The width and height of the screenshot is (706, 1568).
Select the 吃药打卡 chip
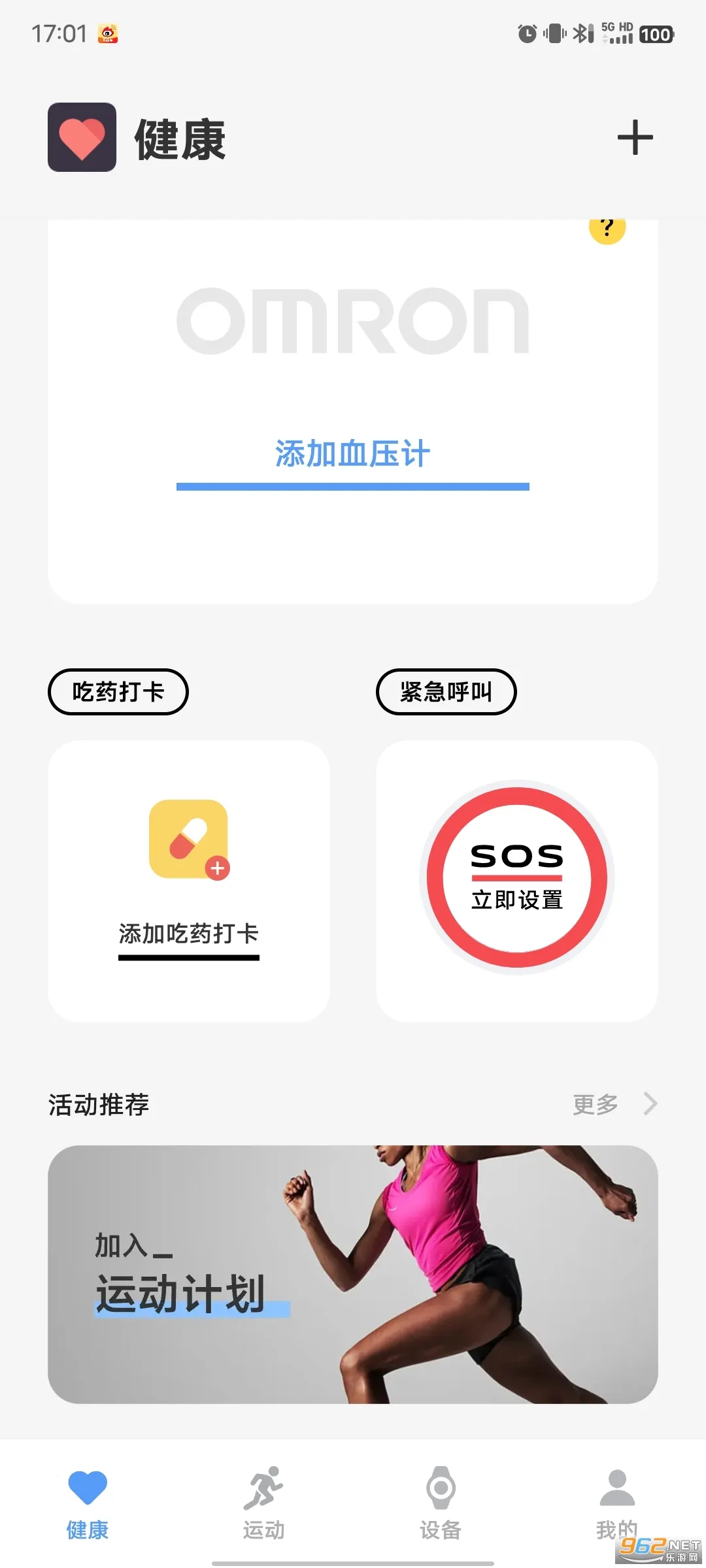pyautogui.click(x=118, y=692)
